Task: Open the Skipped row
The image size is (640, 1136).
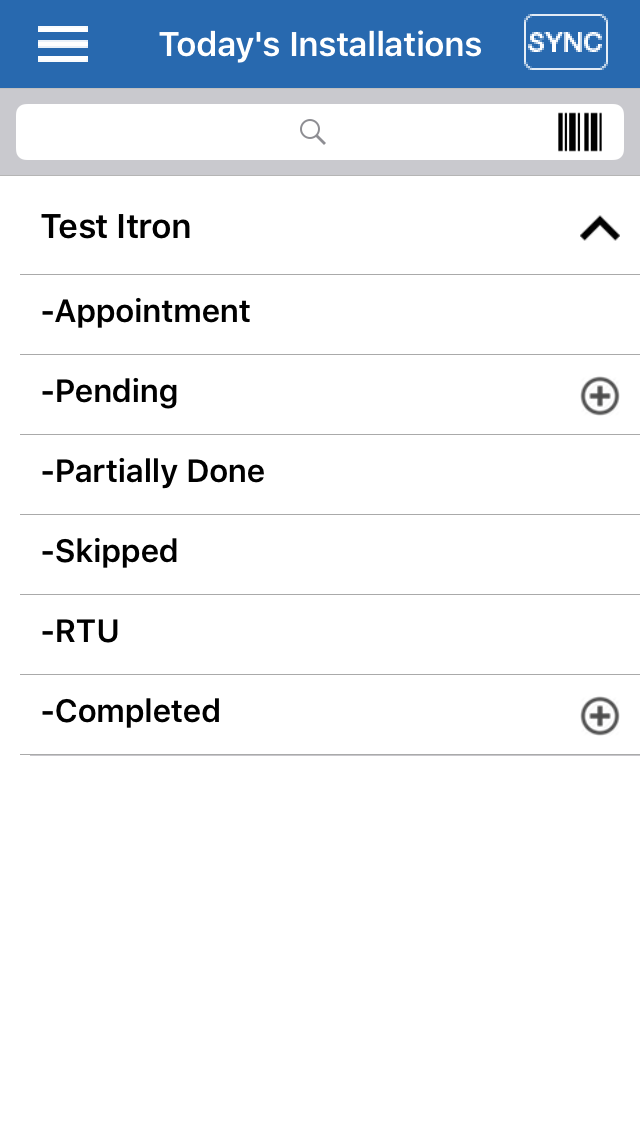Action: pyautogui.click(x=110, y=552)
